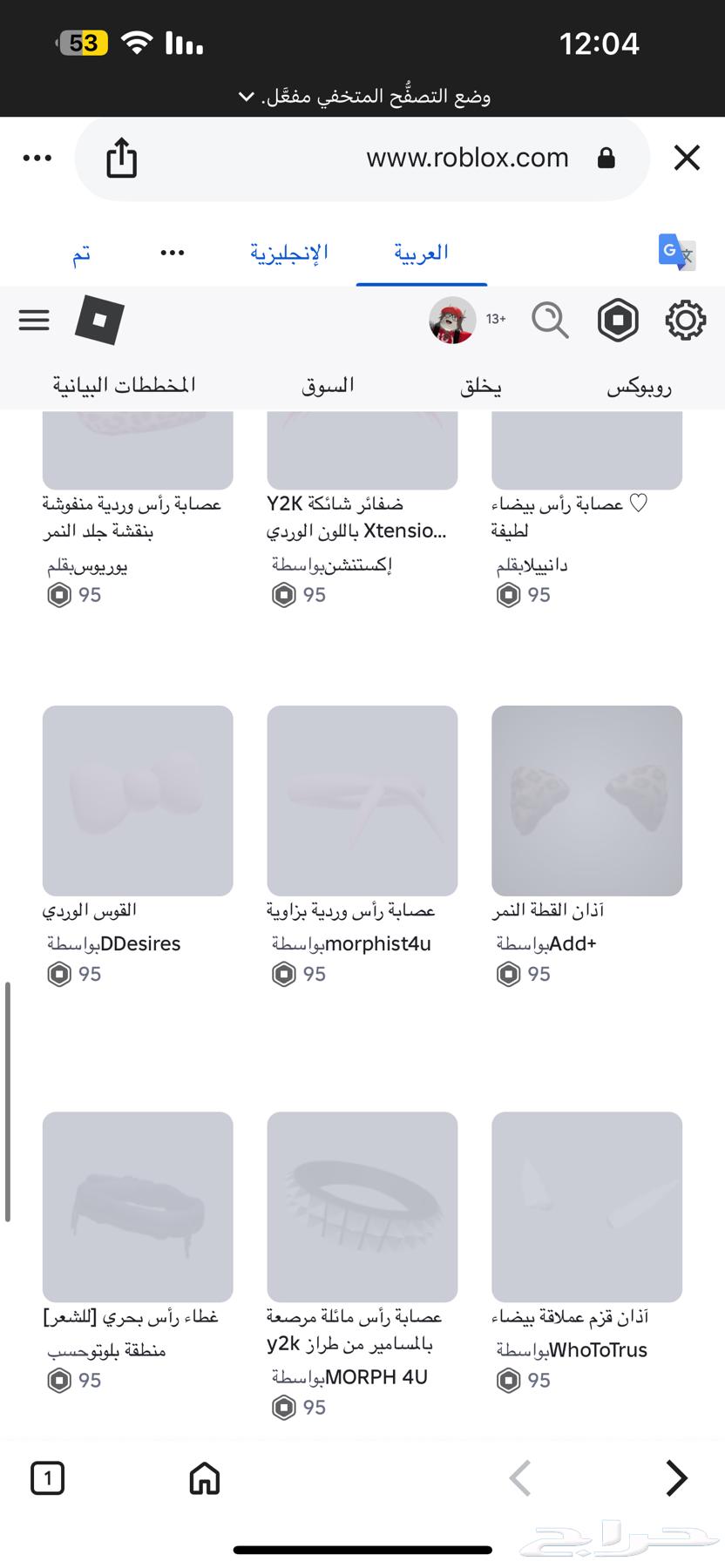Tap تم to finish translation
725x1568 pixels.
(x=82, y=252)
